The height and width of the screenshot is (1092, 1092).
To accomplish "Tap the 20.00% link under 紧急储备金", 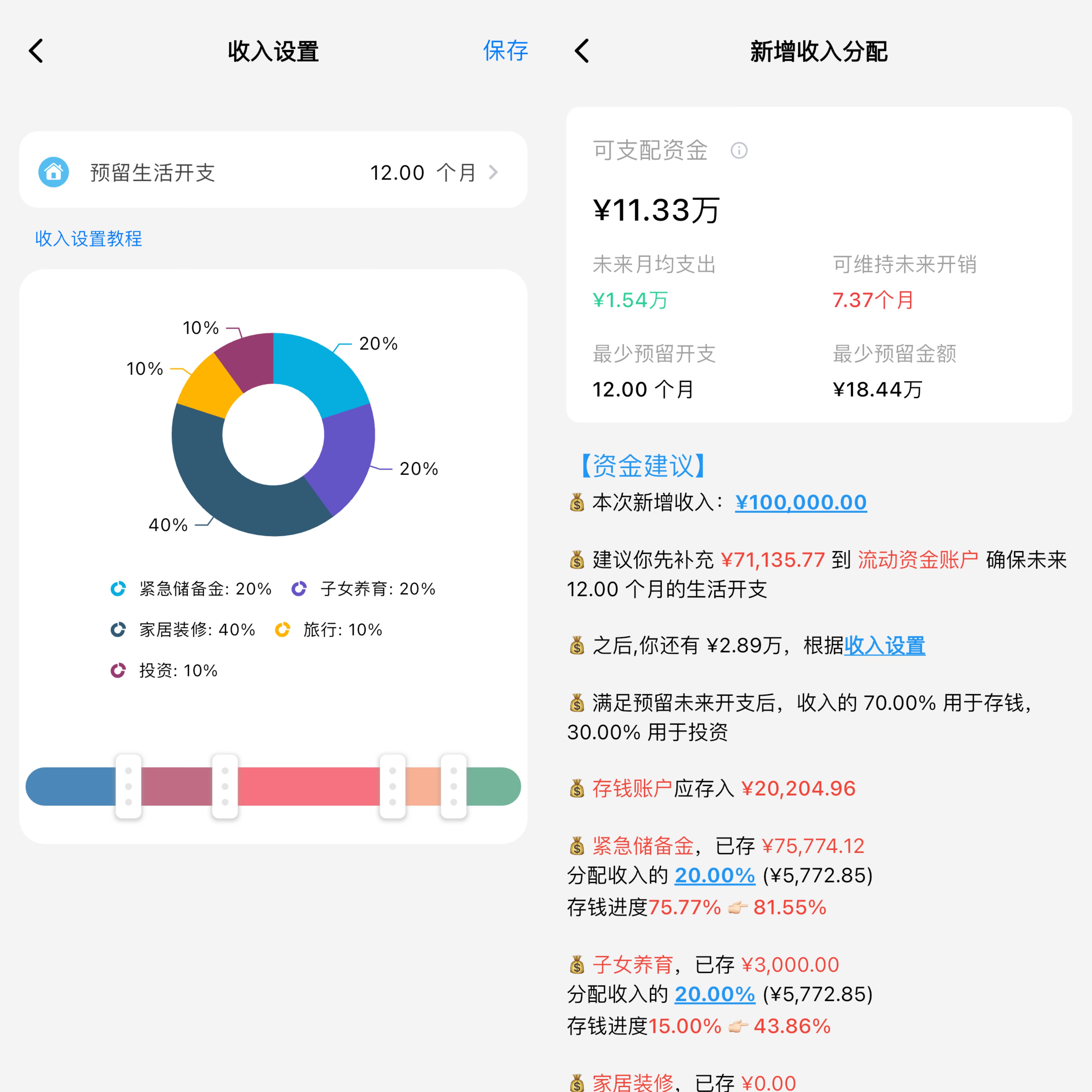I will click(714, 876).
